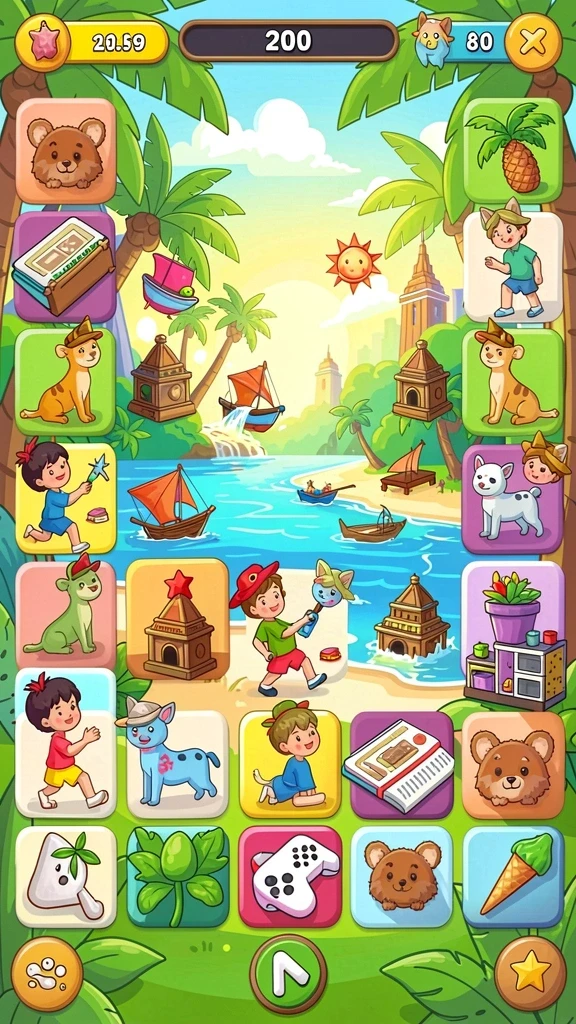Pick the temple with red star tile
576x1024 pixels.
(178, 618)
